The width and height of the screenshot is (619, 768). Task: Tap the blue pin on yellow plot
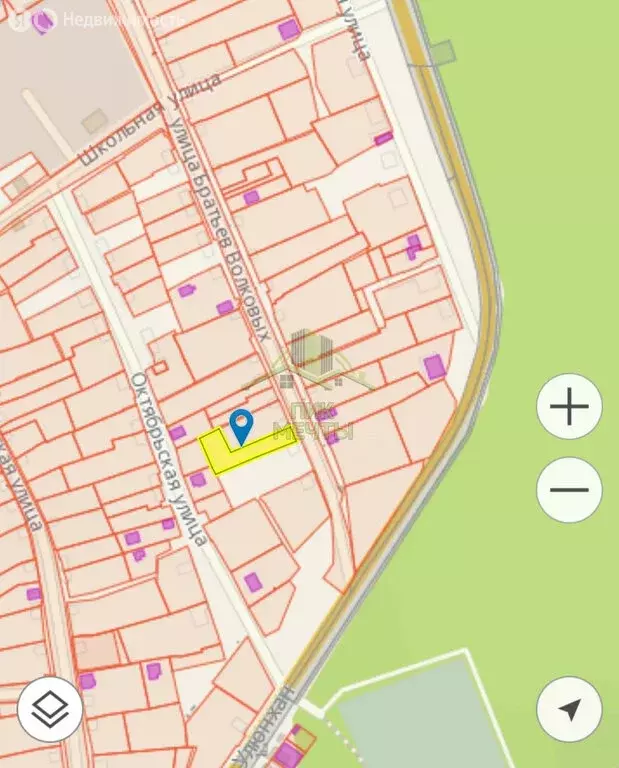(241, 427)
